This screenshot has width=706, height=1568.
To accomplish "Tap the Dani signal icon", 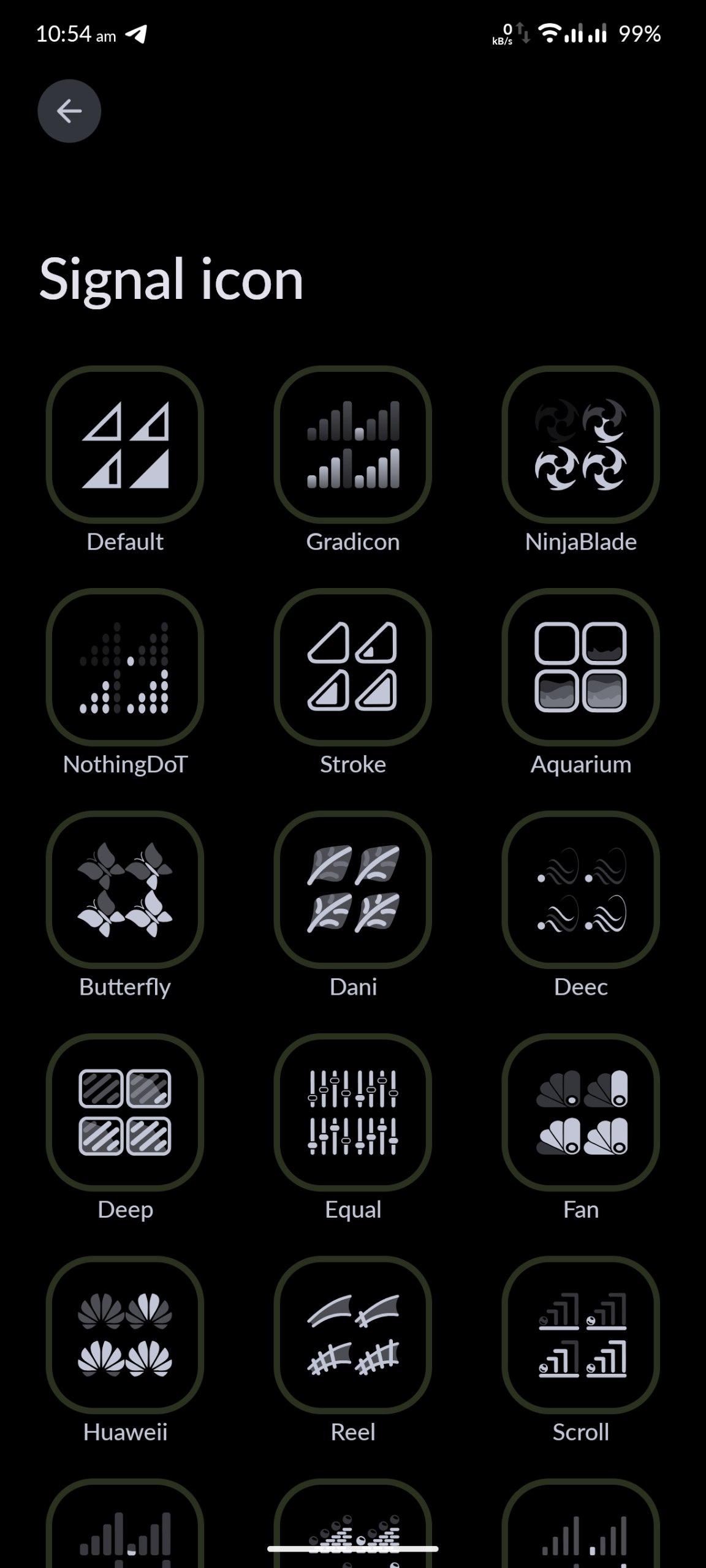I will pos(353,889).
